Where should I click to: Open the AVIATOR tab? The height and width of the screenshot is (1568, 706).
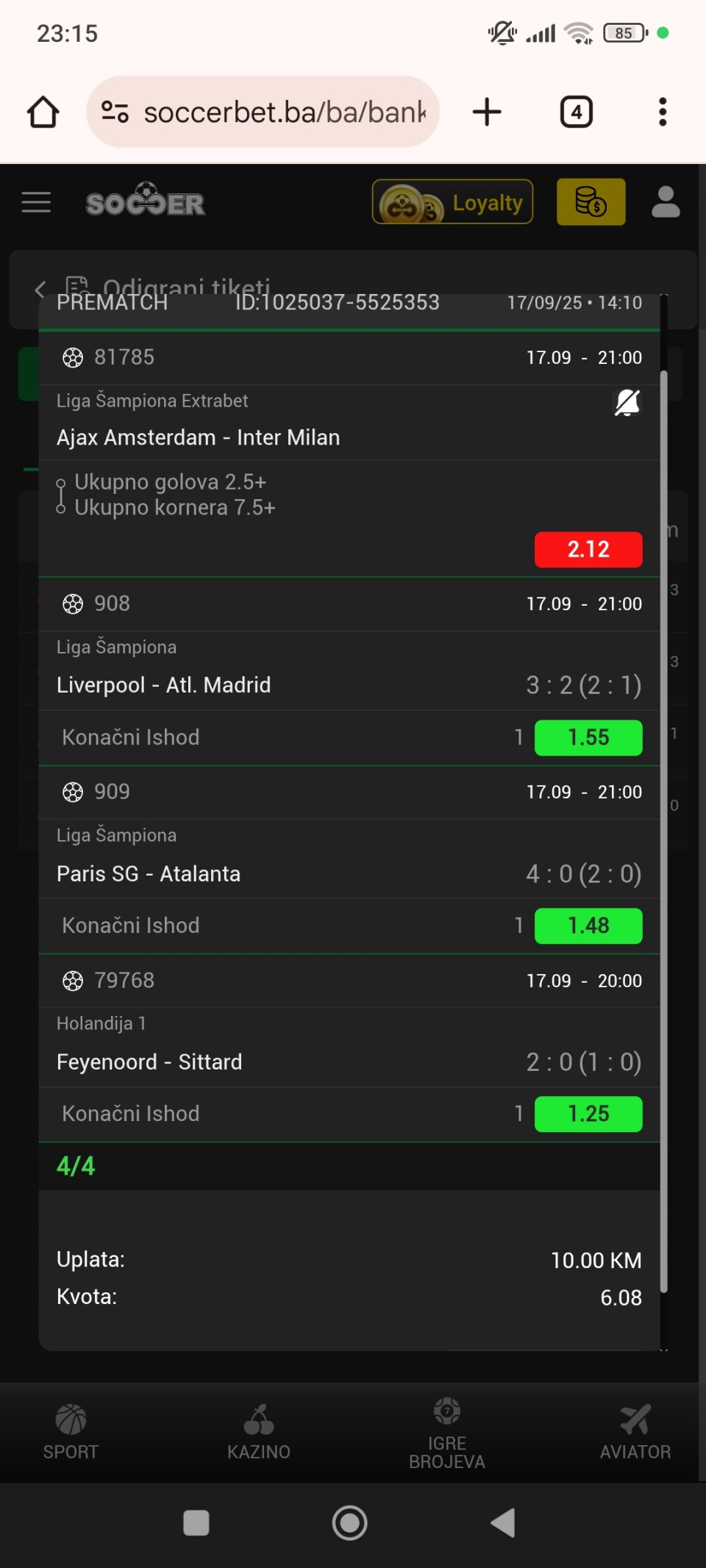635,1433
